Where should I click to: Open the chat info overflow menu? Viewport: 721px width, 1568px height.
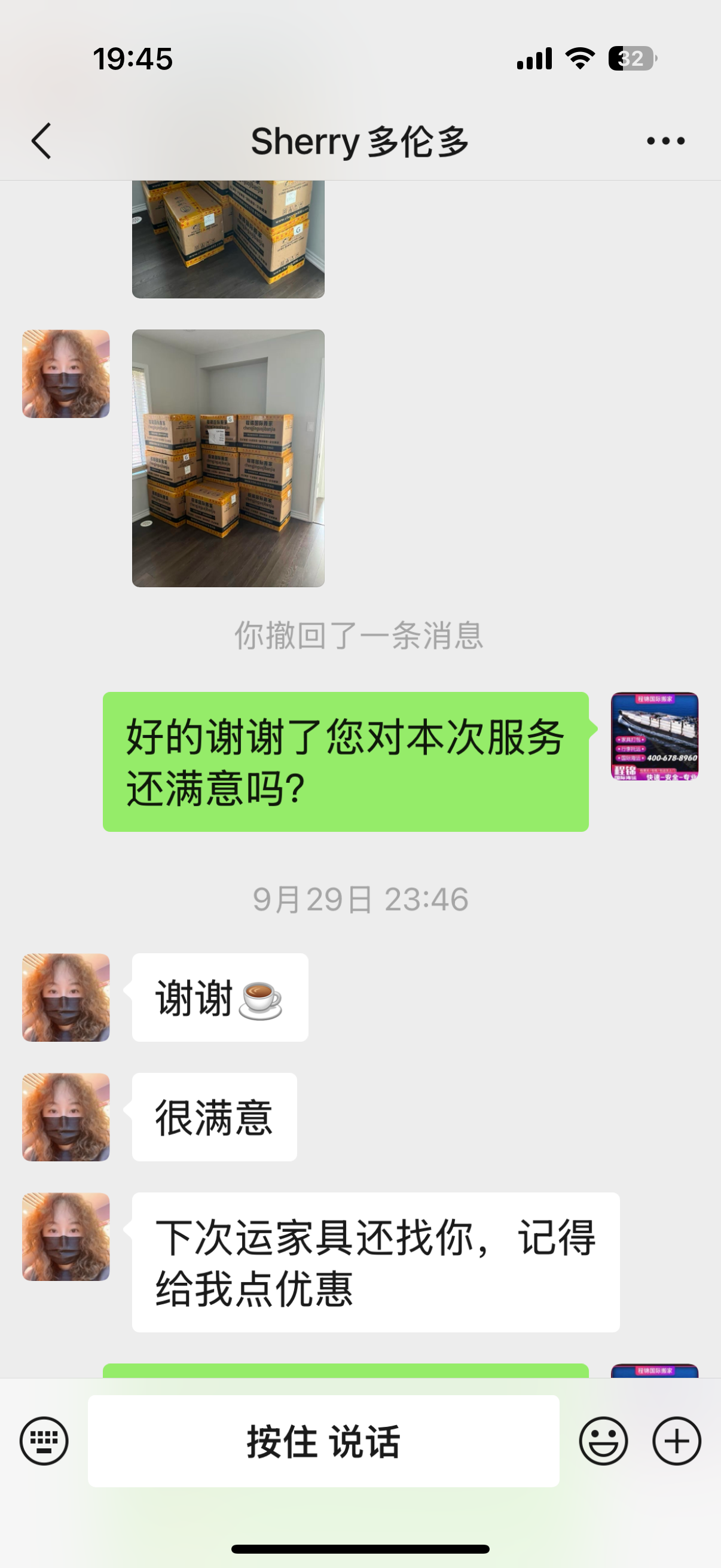(665, 141)
